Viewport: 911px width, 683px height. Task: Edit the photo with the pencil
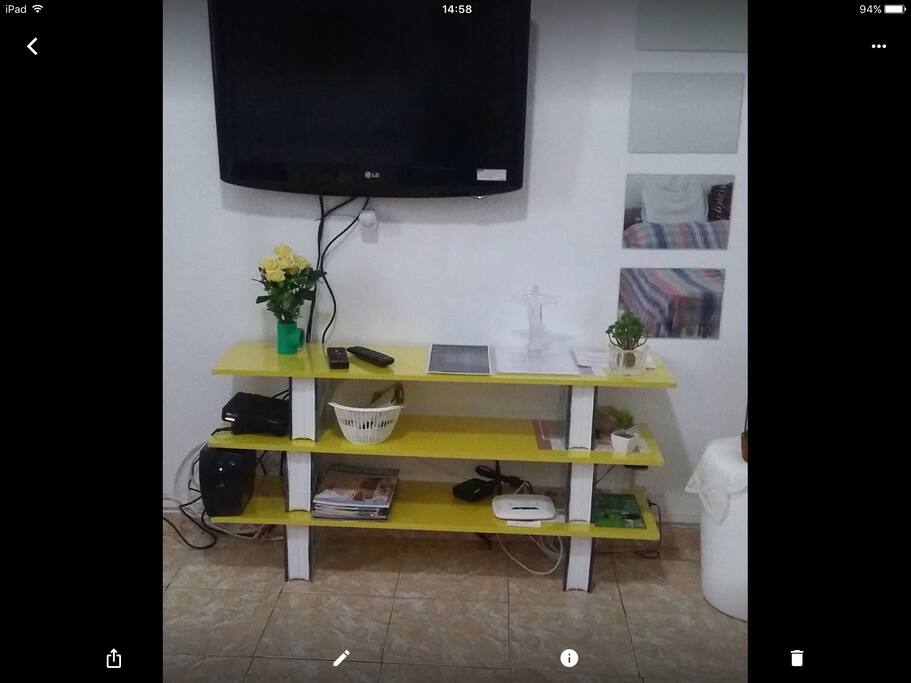(x=341, y=658)
